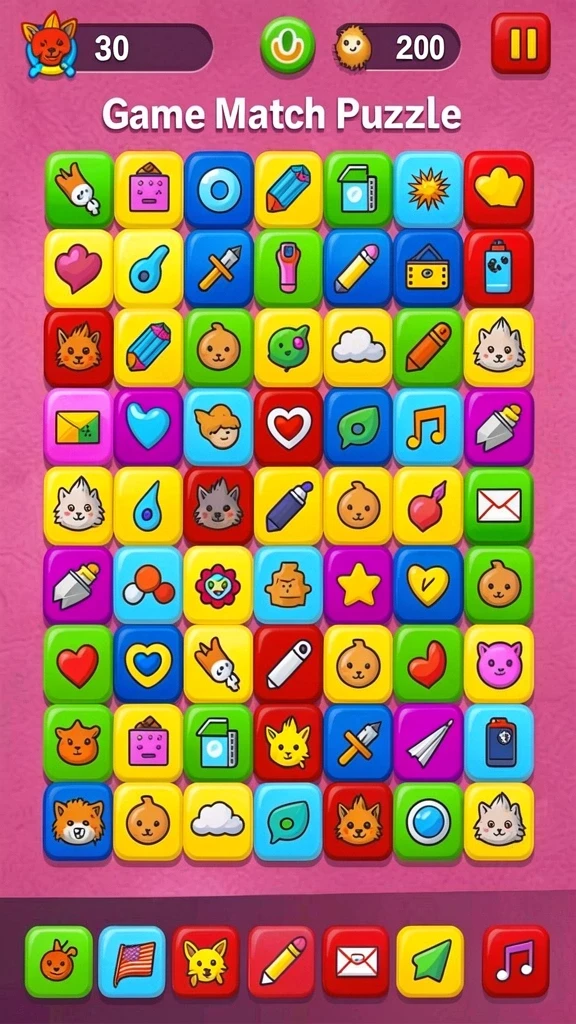This screenshot has width=576, height=1024.
Task: Select the green tile with white envelope
Action: (499, 506)
